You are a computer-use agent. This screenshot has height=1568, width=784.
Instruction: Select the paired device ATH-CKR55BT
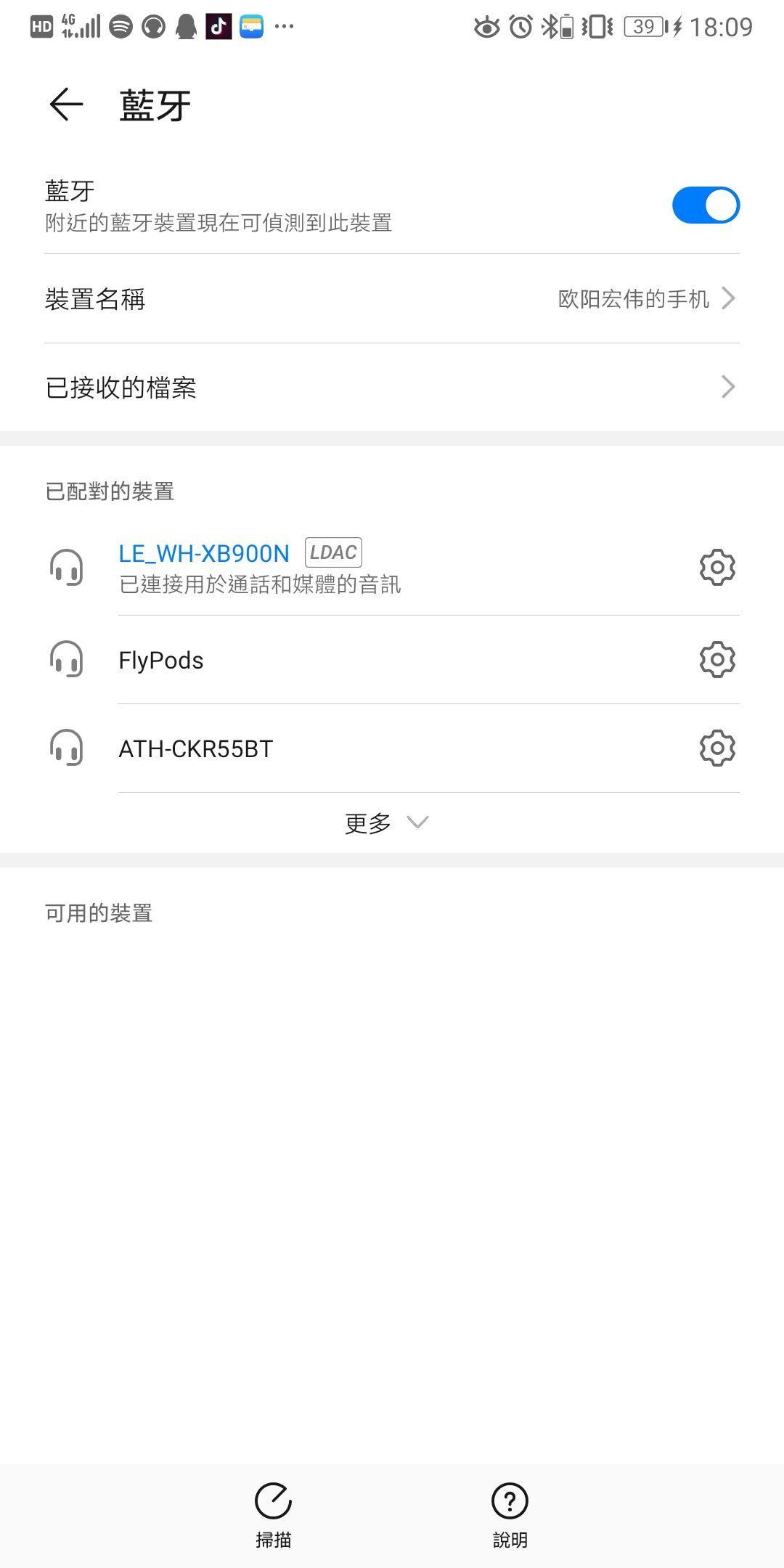pos(195,748)
